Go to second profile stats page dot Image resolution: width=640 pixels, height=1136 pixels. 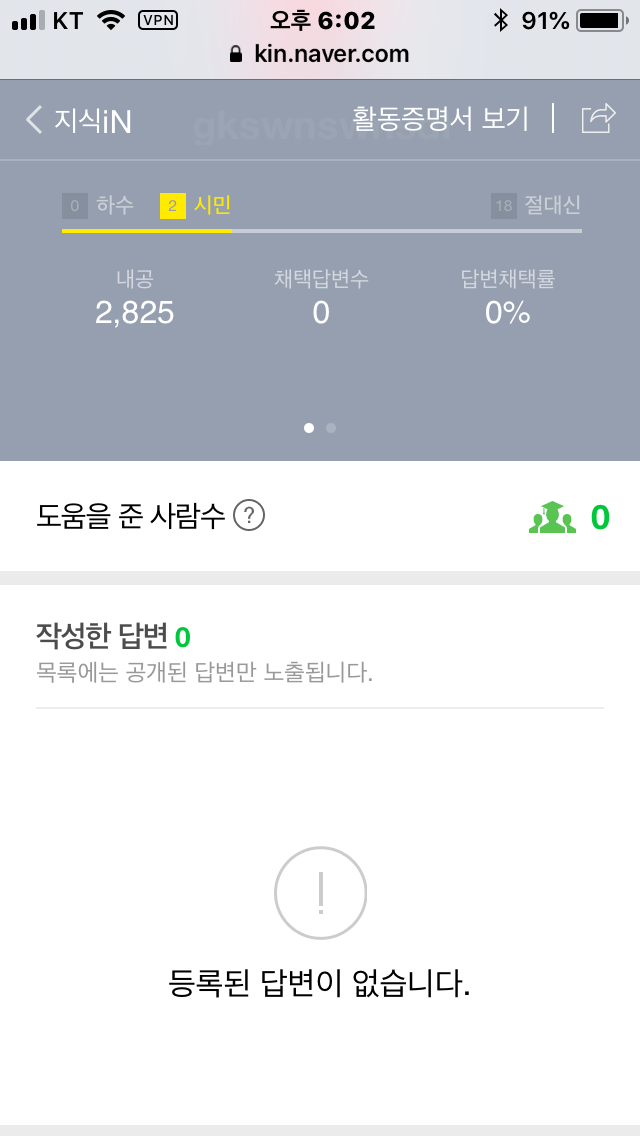[x=331, y=428]
